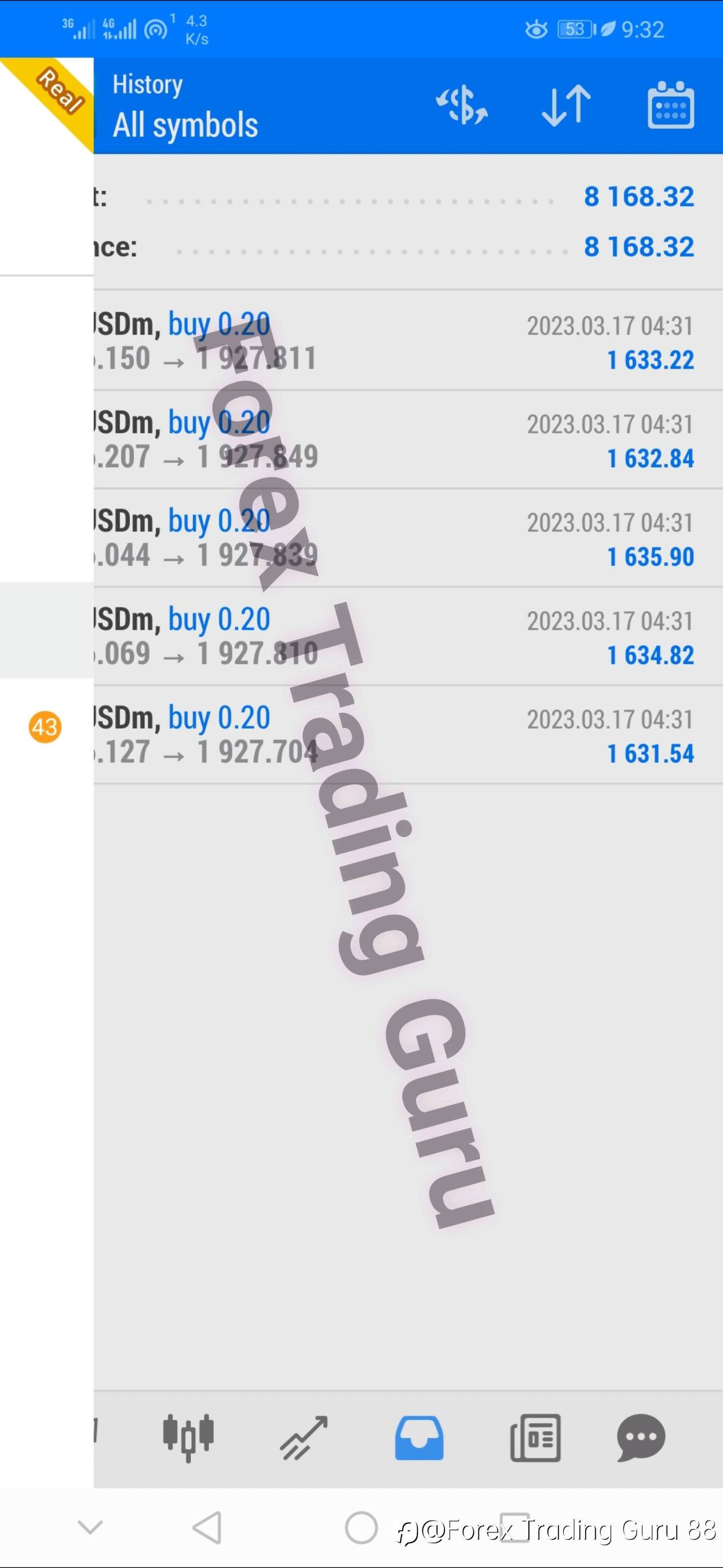Tap the system home circle button
723x1568 pixels.
click(x=361, y=1527)
